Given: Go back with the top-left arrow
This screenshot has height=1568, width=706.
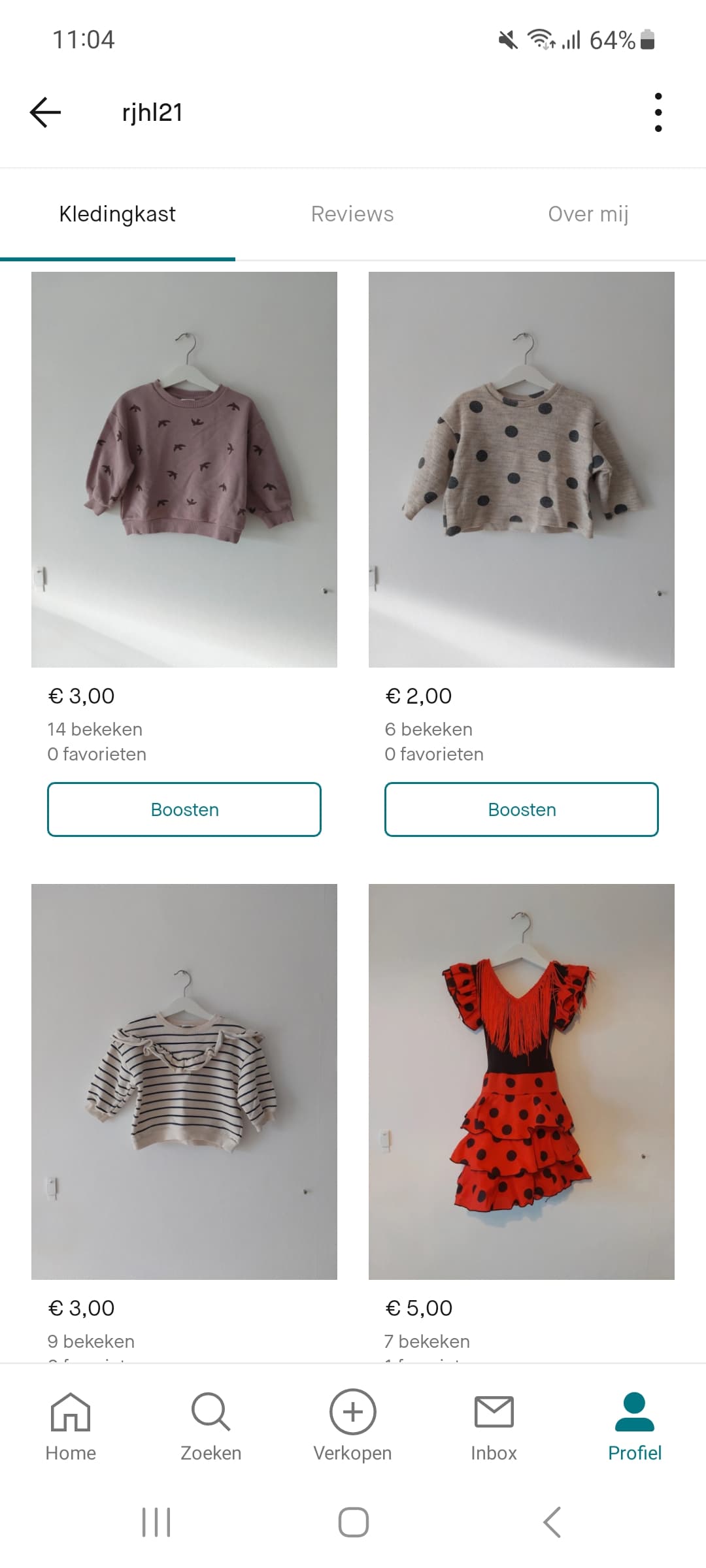Looking at the screenshot, I should point(46,112).
